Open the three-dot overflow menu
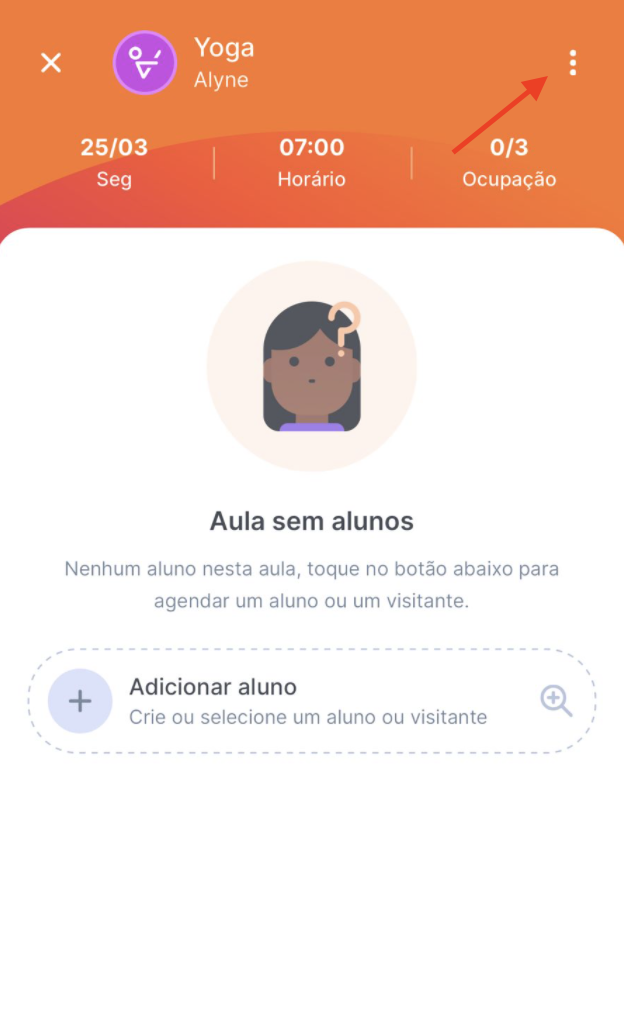Screen dimensions: 624x1014 pos(572,63)
